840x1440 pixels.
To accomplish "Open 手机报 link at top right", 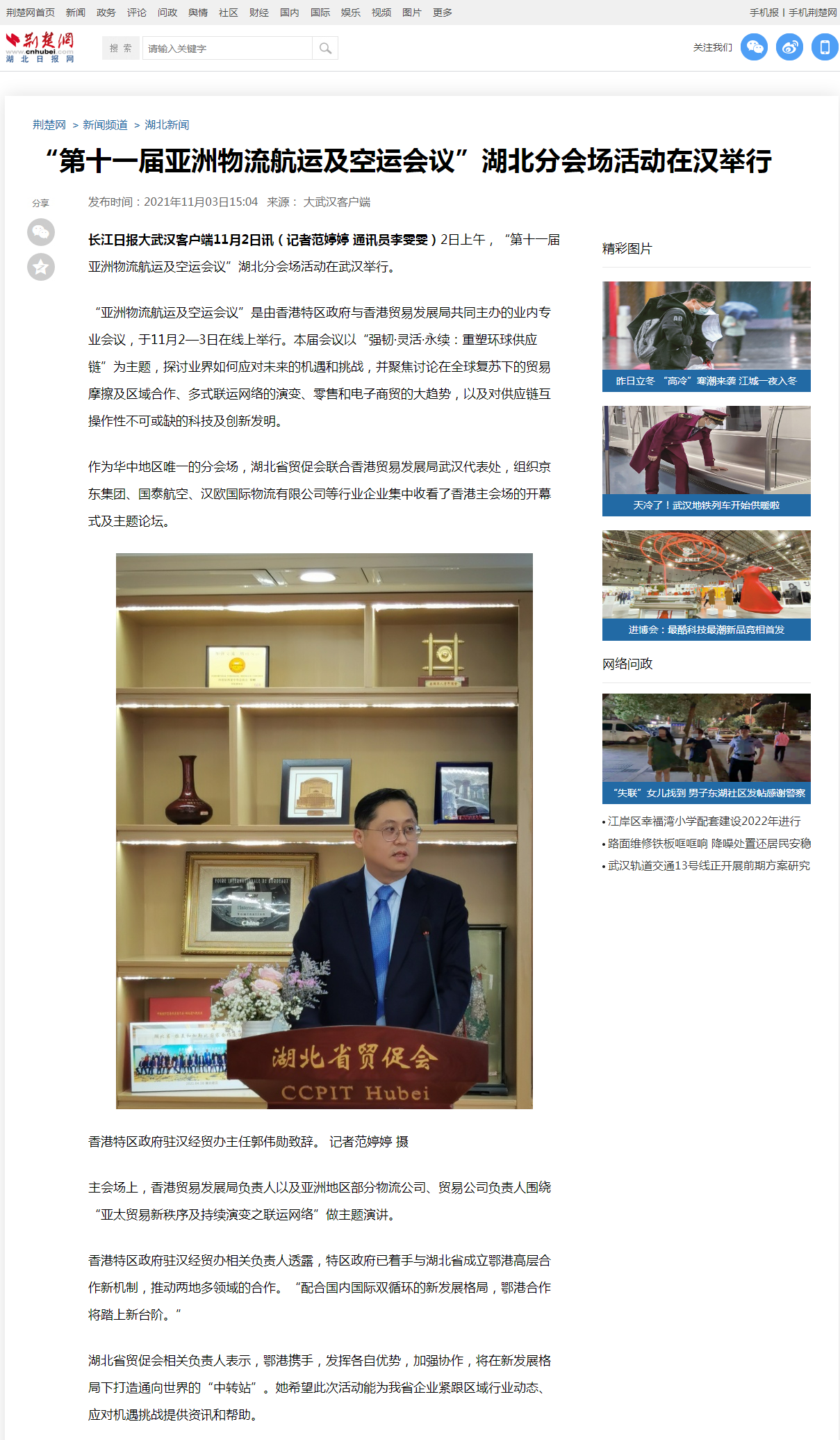I will click(x=764, y=13).
